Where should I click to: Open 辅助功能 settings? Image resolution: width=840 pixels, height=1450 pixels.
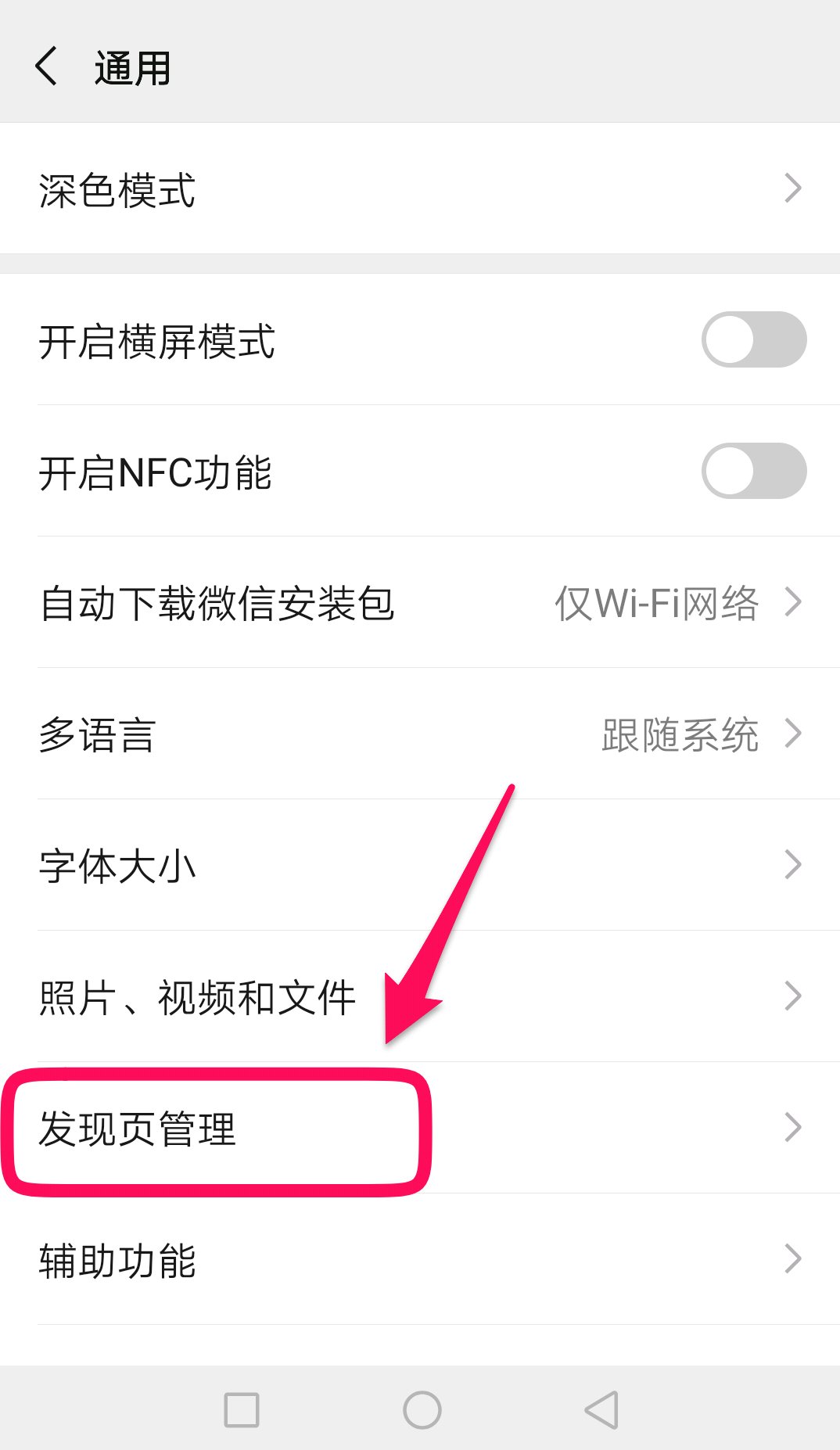[x=420, y=1259]
